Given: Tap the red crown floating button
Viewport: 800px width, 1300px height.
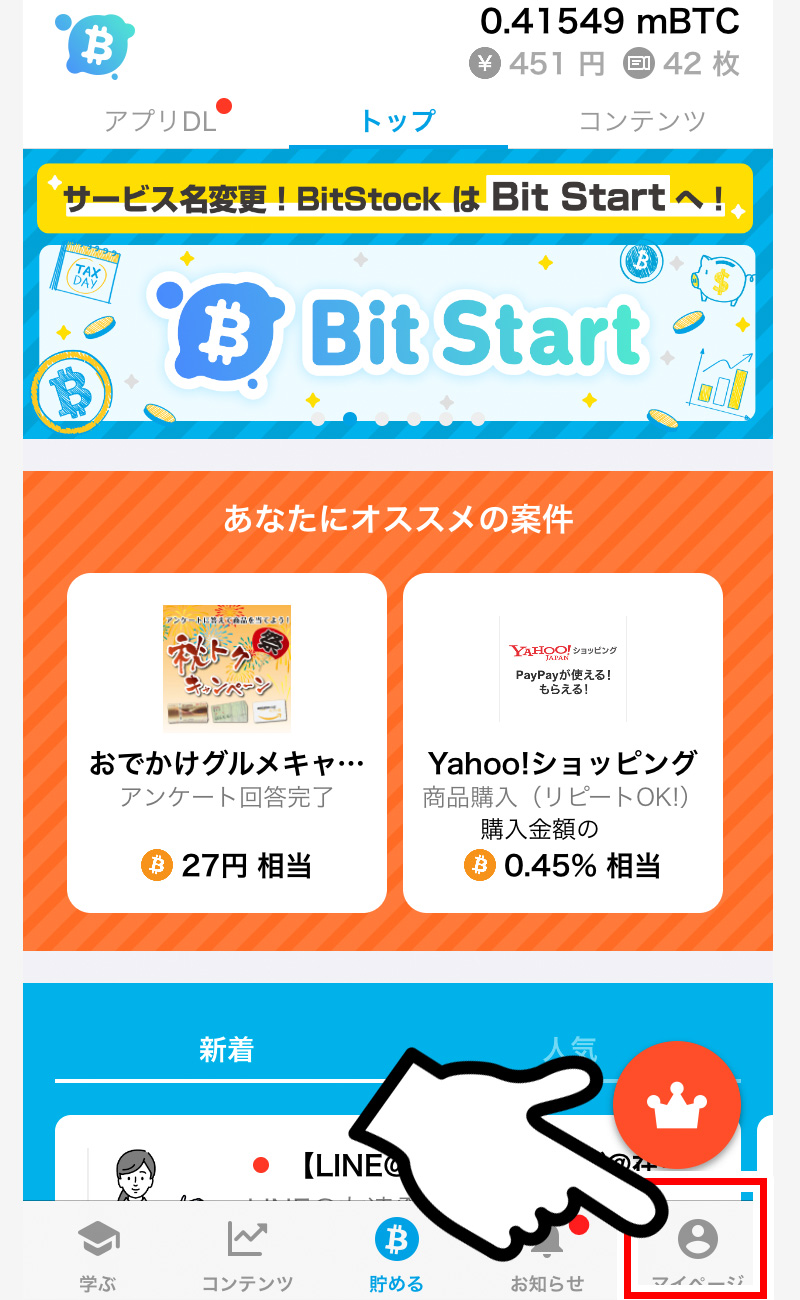Looking at the screenshot, I should tap(677, 1106).
